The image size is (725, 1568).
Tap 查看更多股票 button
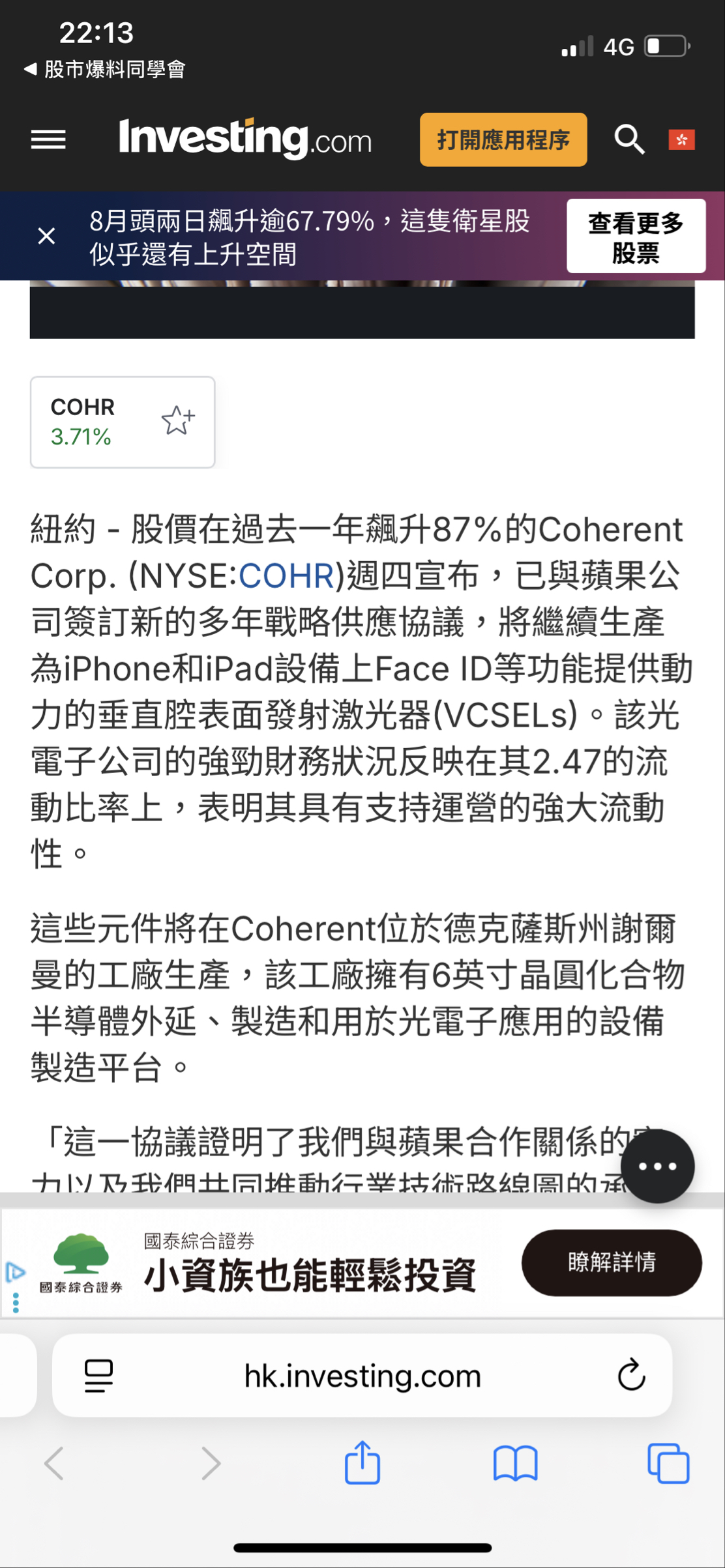636,236
